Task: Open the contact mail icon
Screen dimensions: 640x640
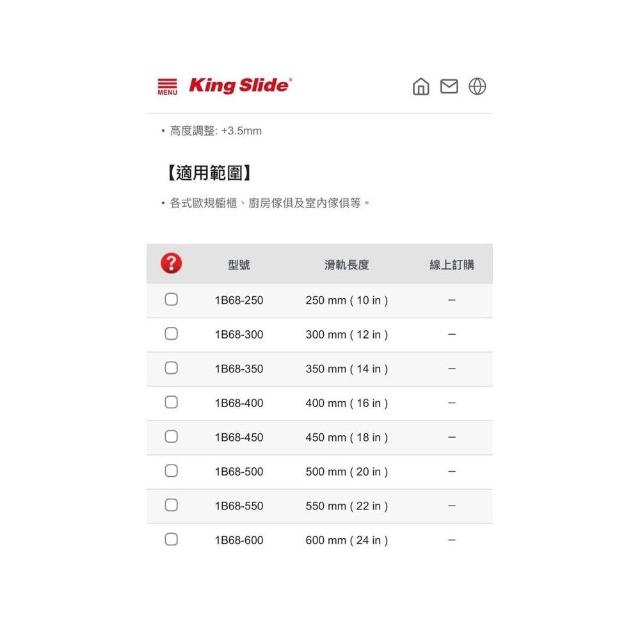Action: (x=449, y=86)
